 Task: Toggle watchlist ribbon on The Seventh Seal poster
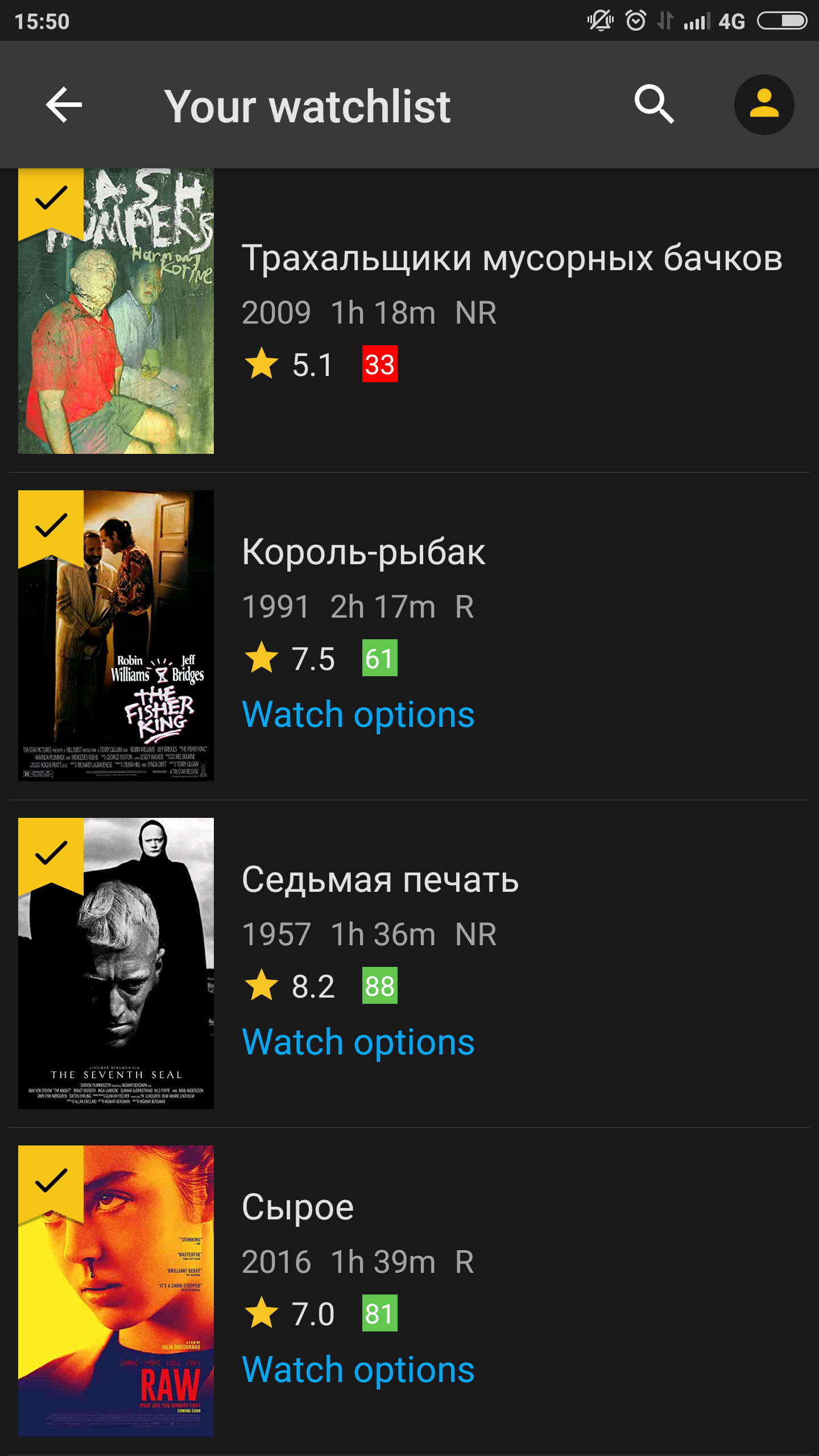(51, 853)
